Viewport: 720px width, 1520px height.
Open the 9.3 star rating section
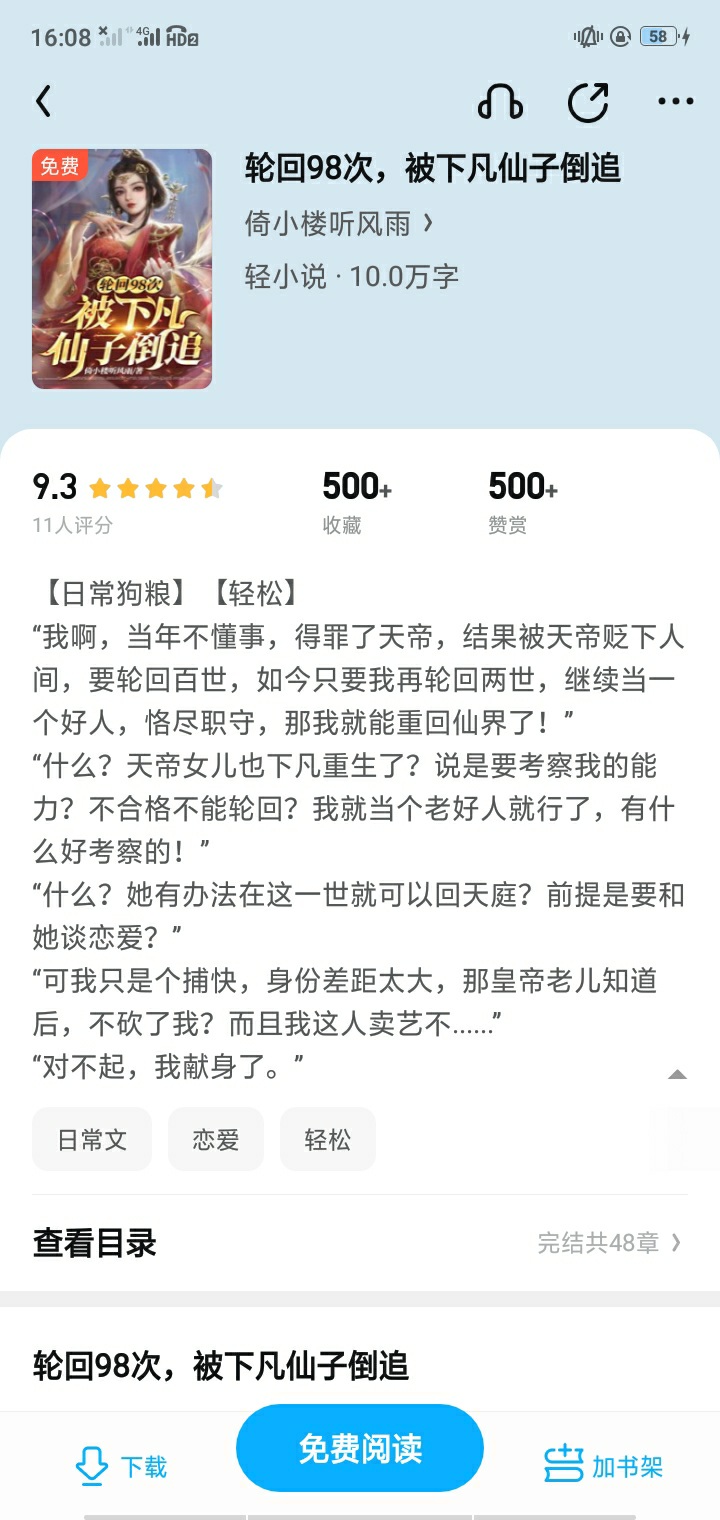pyautogui.click(x=128, y=503)
